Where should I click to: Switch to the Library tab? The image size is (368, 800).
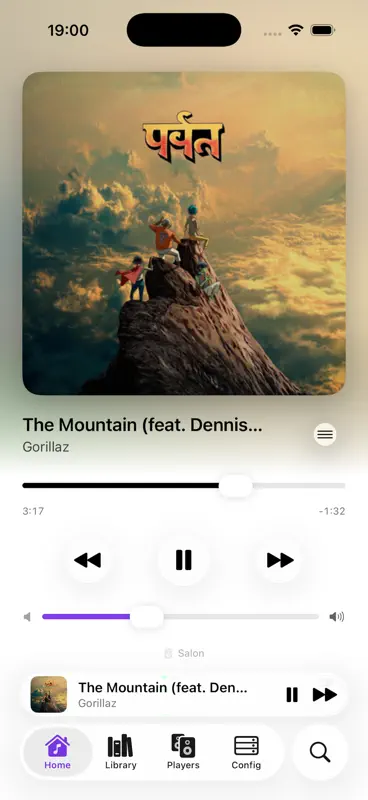pos(120,752)
